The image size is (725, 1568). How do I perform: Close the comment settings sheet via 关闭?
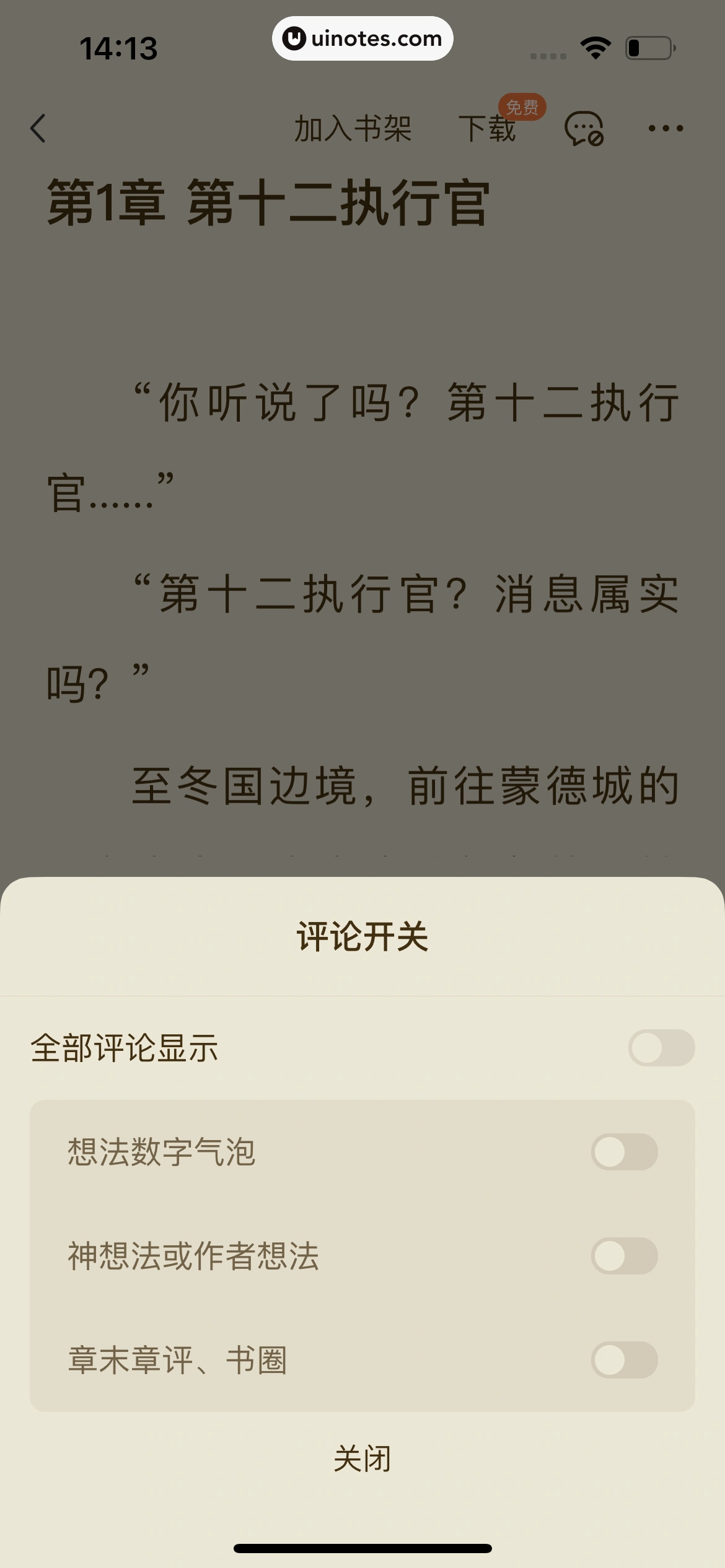tap(362, 1459)
